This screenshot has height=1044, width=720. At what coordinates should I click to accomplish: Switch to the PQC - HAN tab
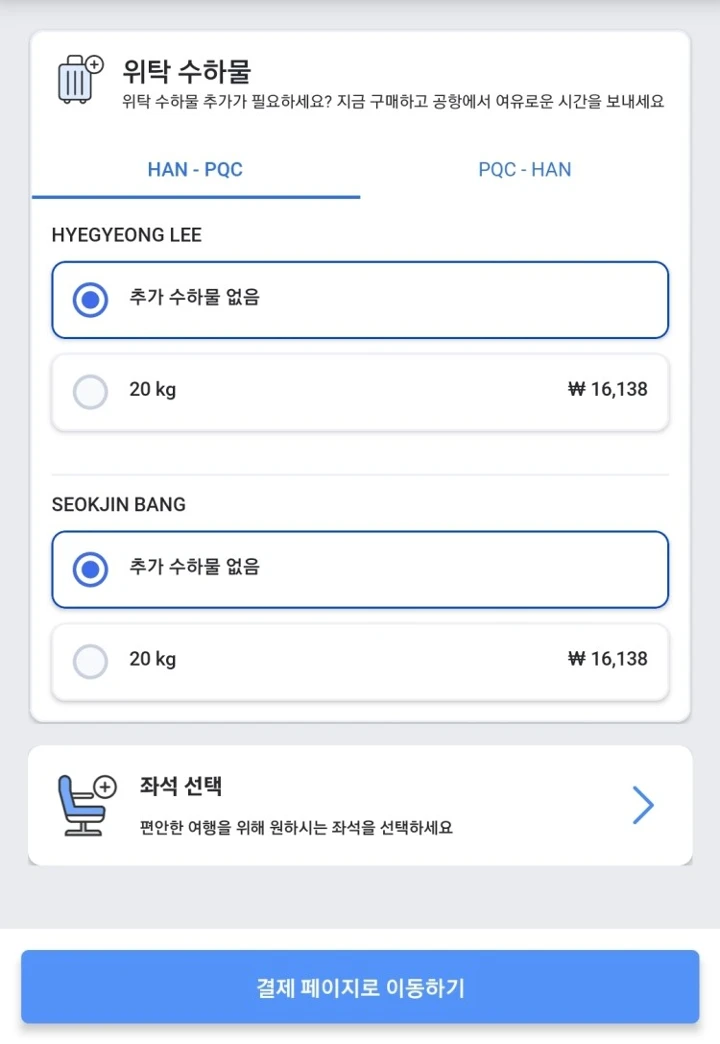coord(524,169)
